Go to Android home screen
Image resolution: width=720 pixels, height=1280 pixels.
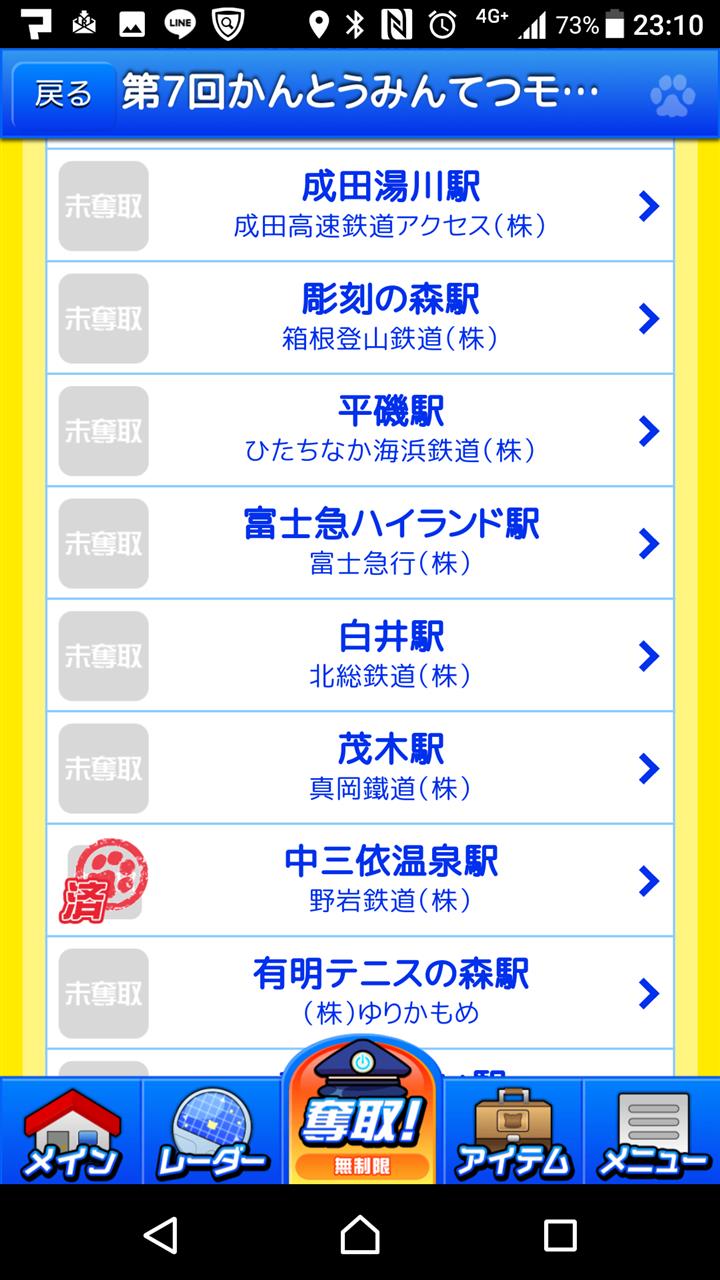tap(360, 1235)
